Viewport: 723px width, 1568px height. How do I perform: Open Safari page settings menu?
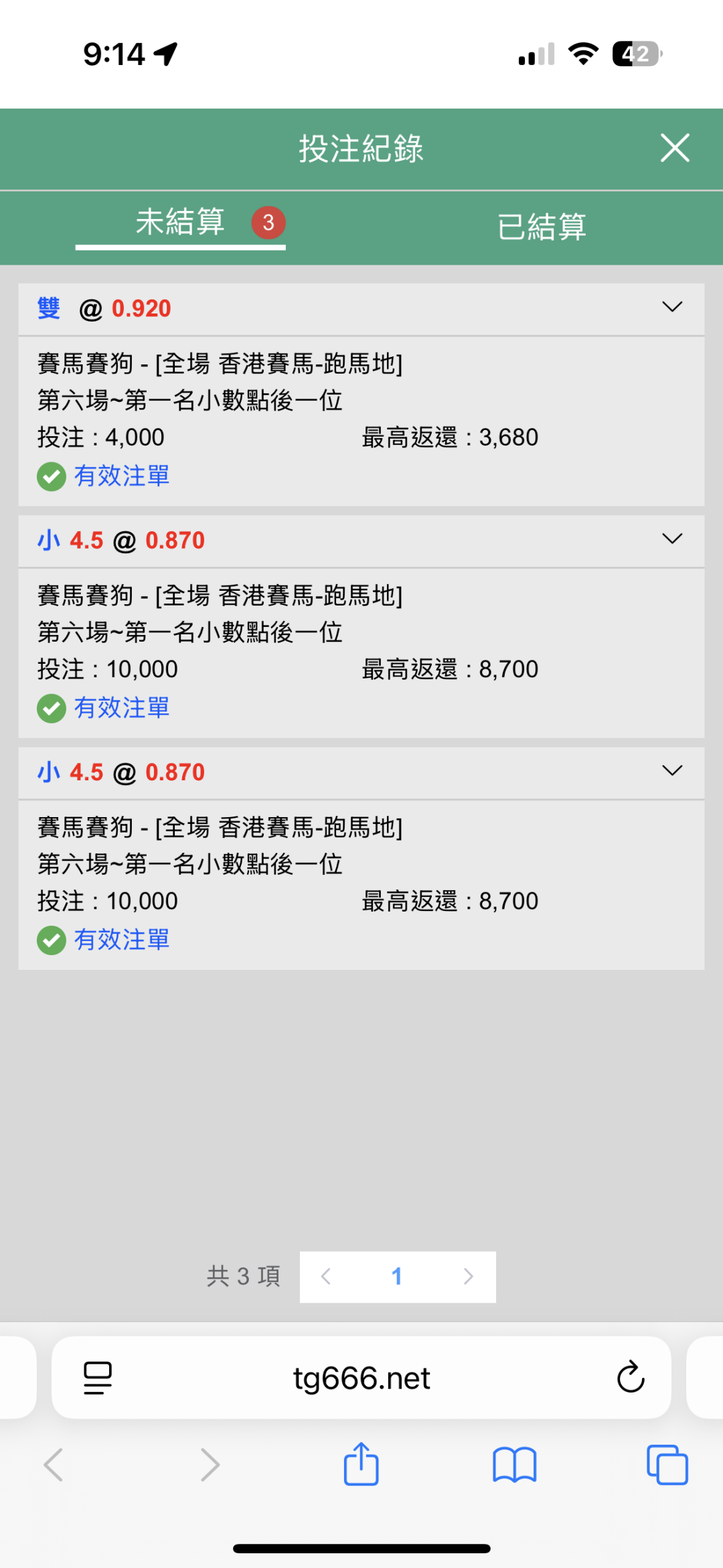pos(98,1378)
